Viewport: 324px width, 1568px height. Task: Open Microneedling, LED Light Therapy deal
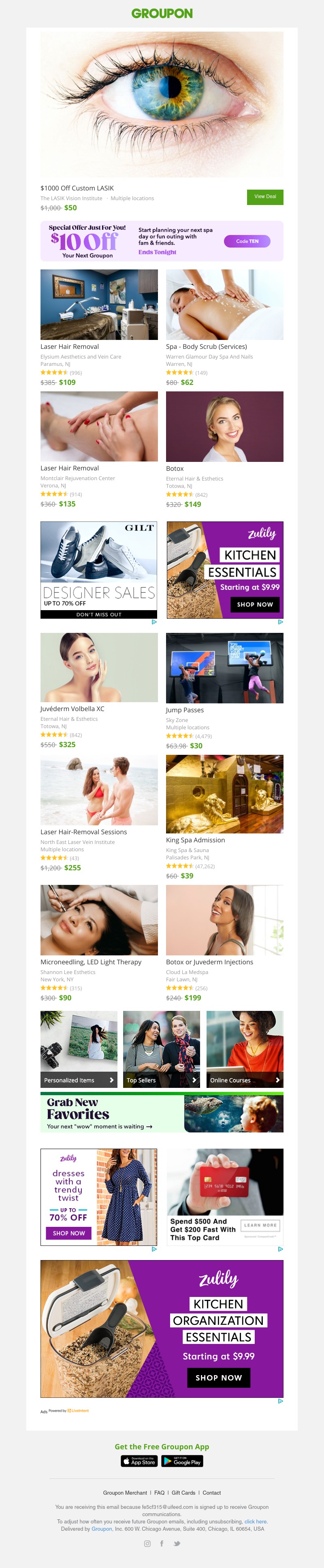point(91,962)
